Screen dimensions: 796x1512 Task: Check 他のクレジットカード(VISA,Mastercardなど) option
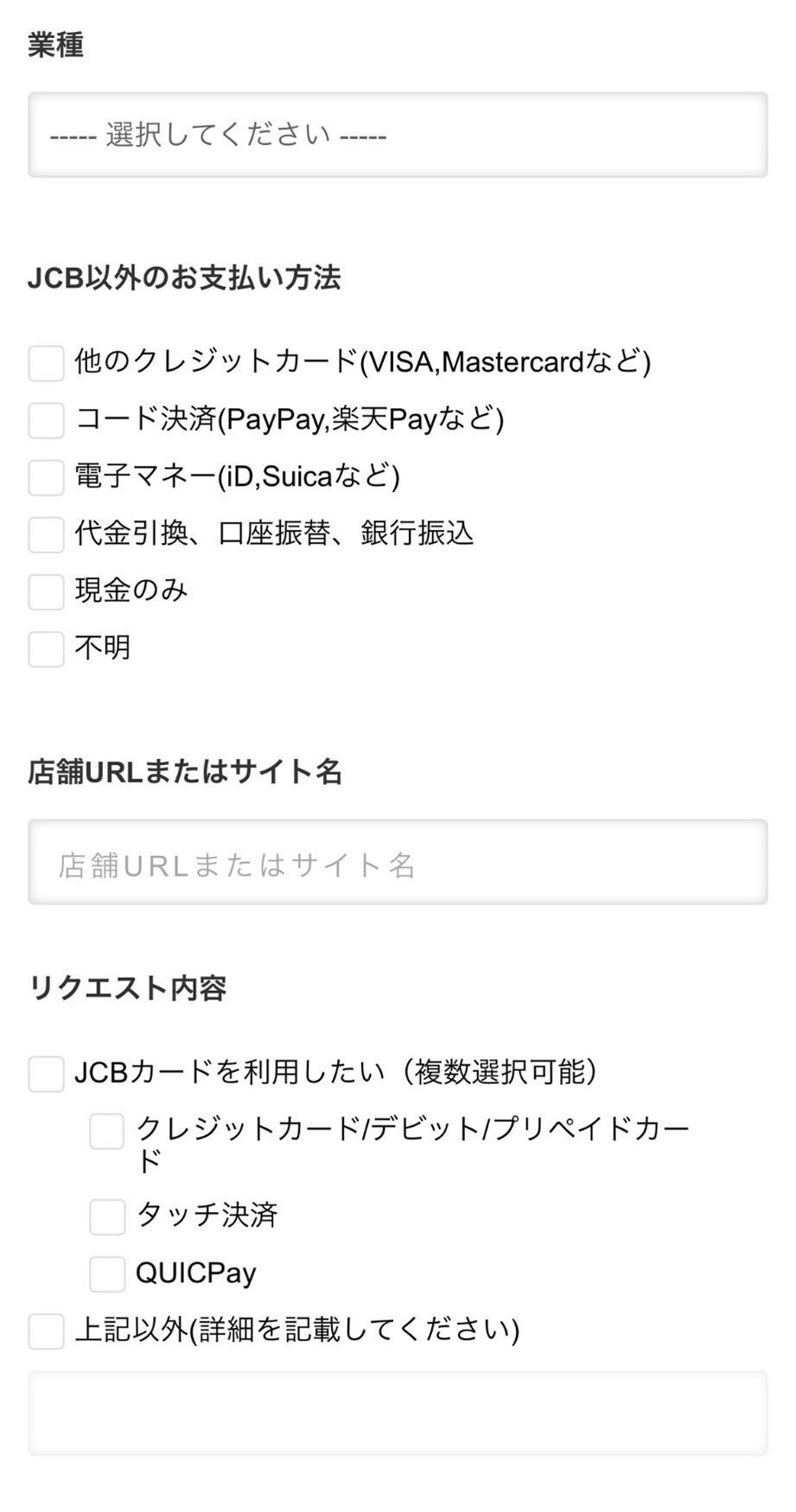(47, 363)
